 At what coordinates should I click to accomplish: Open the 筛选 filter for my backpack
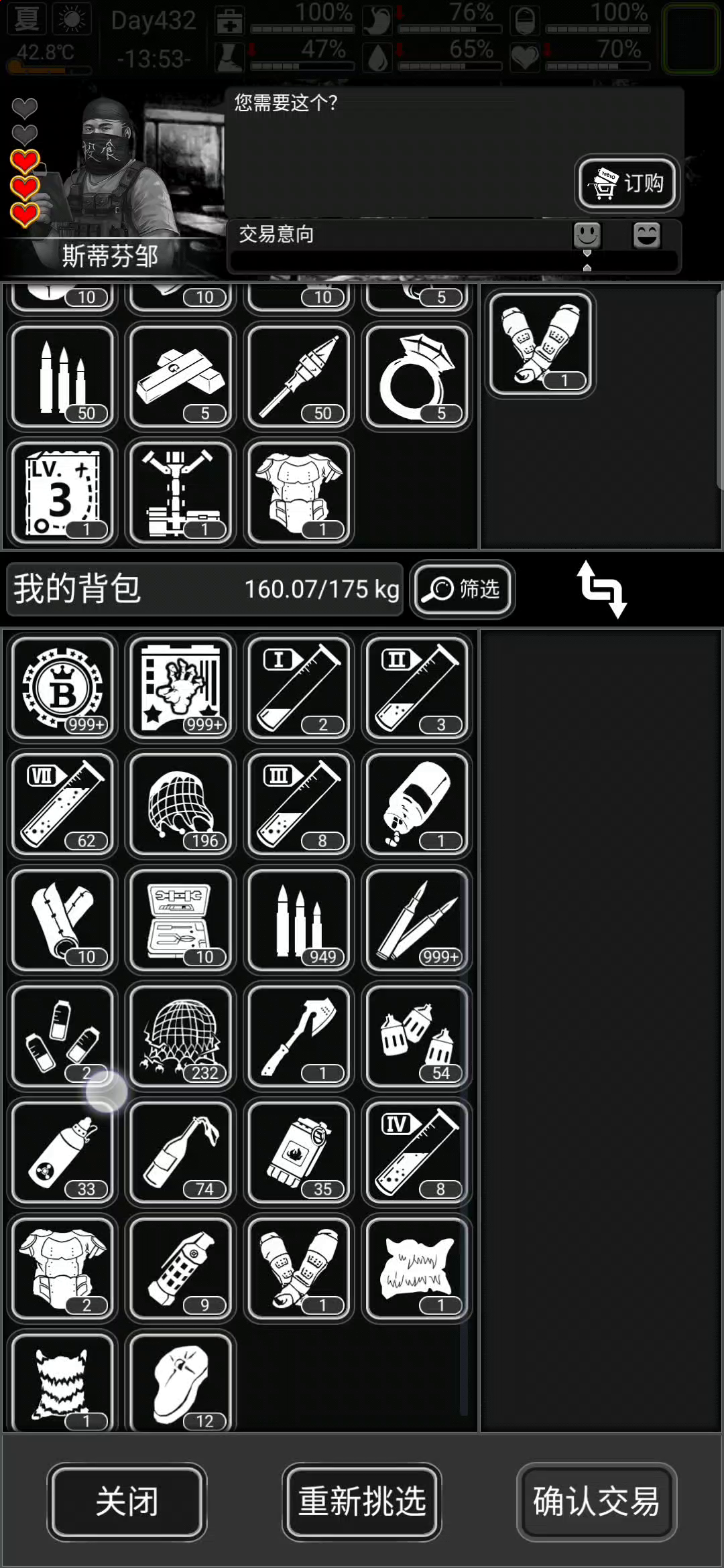pos(464,589)
